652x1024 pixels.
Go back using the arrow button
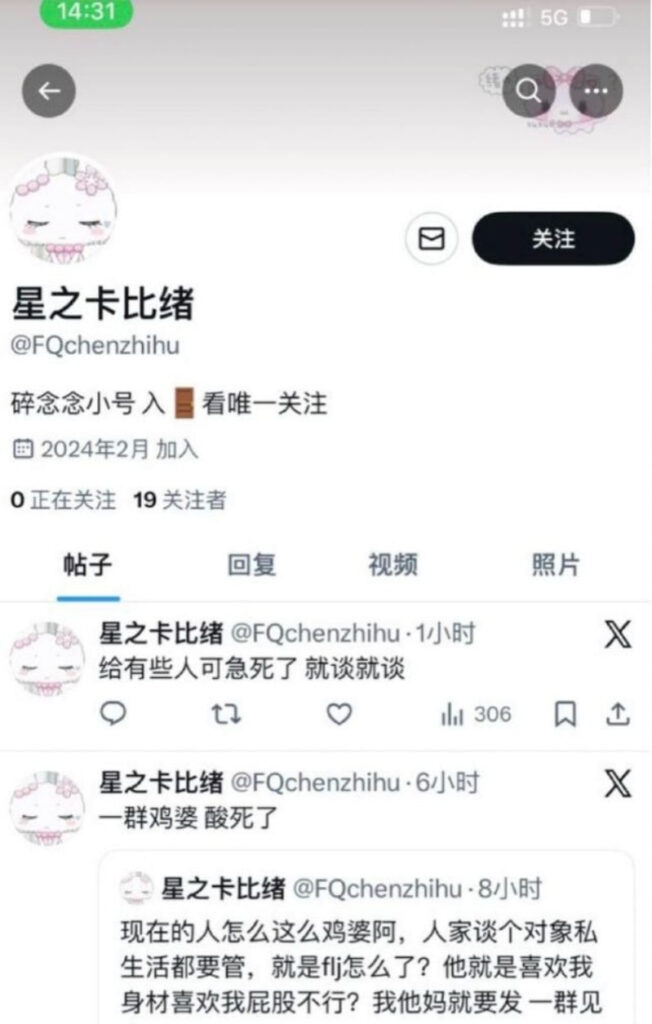click(49, 91)
